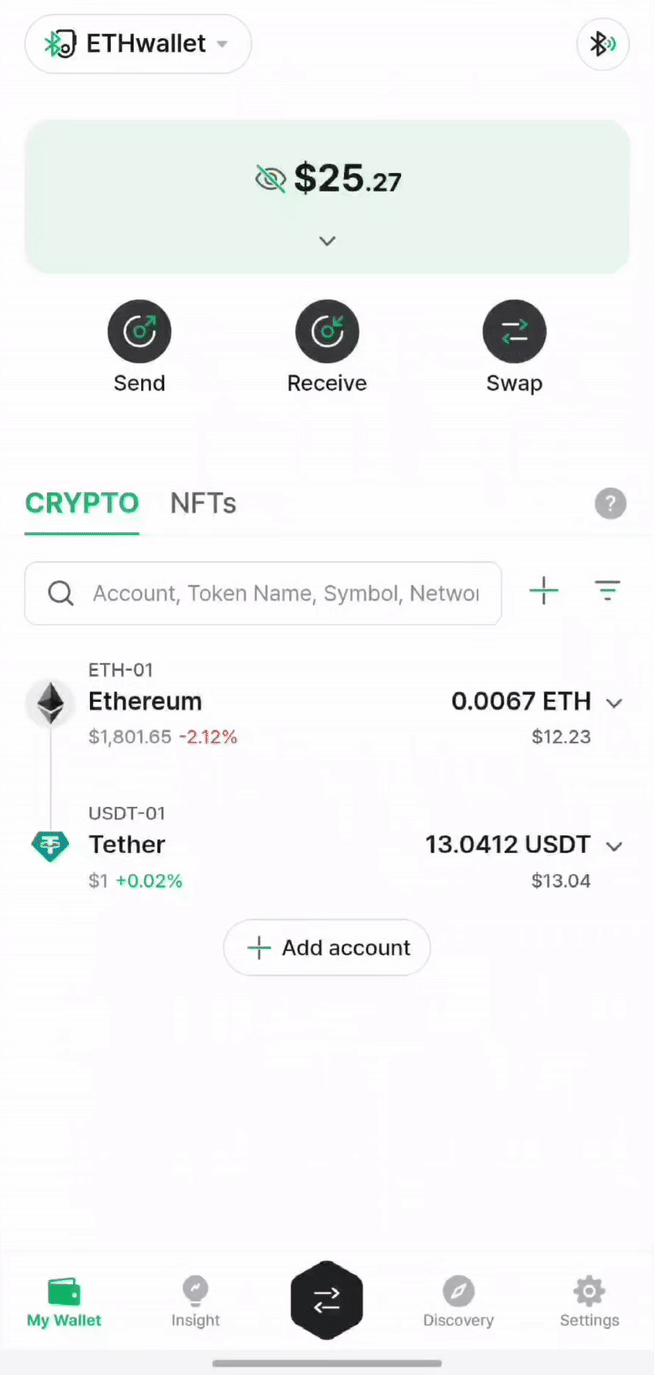Select the CRYPTO tab
Screen dimensions: 654x1375
coord(82,503)
